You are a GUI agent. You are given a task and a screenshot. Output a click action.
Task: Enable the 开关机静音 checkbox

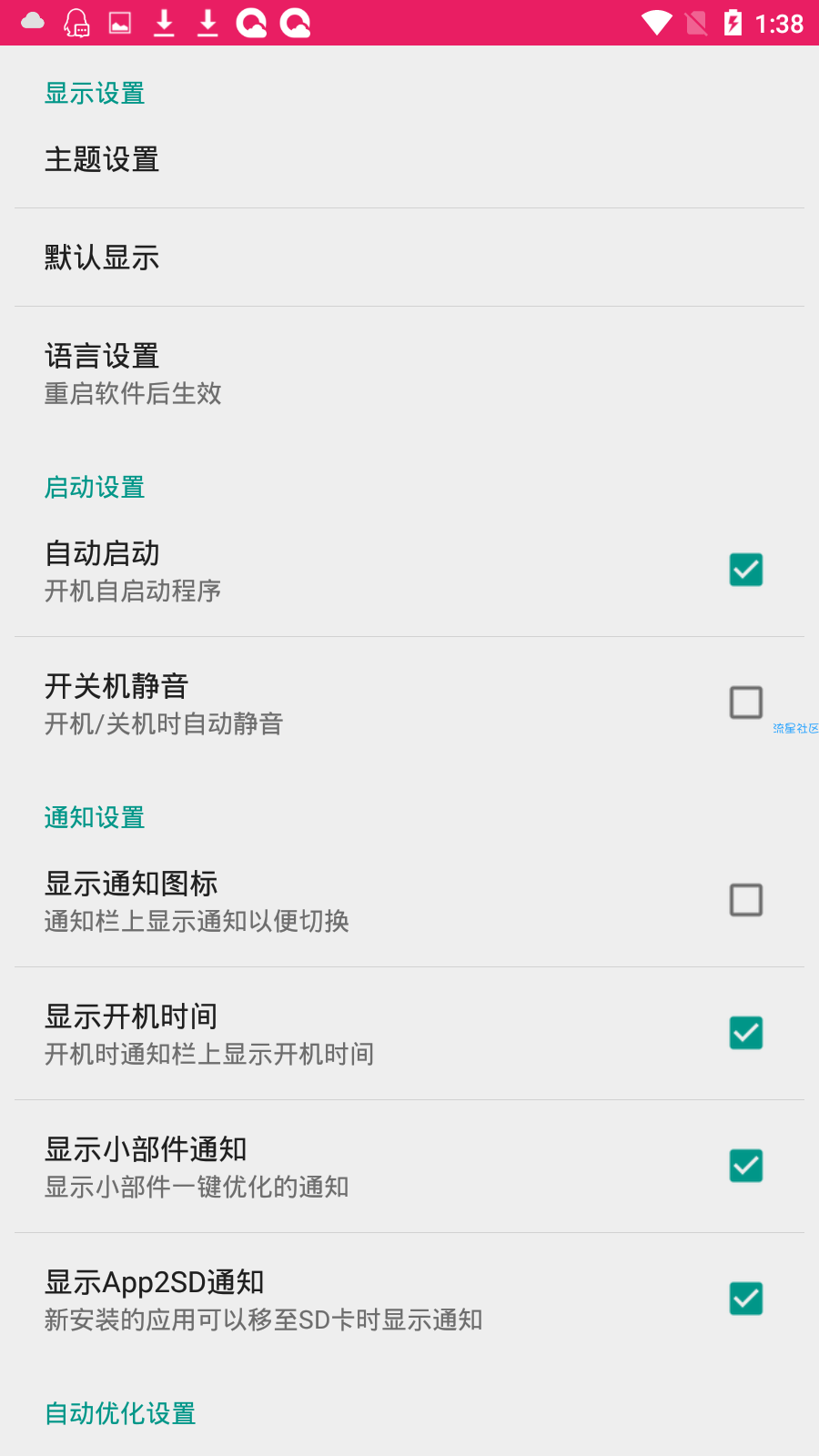point(745,703)
